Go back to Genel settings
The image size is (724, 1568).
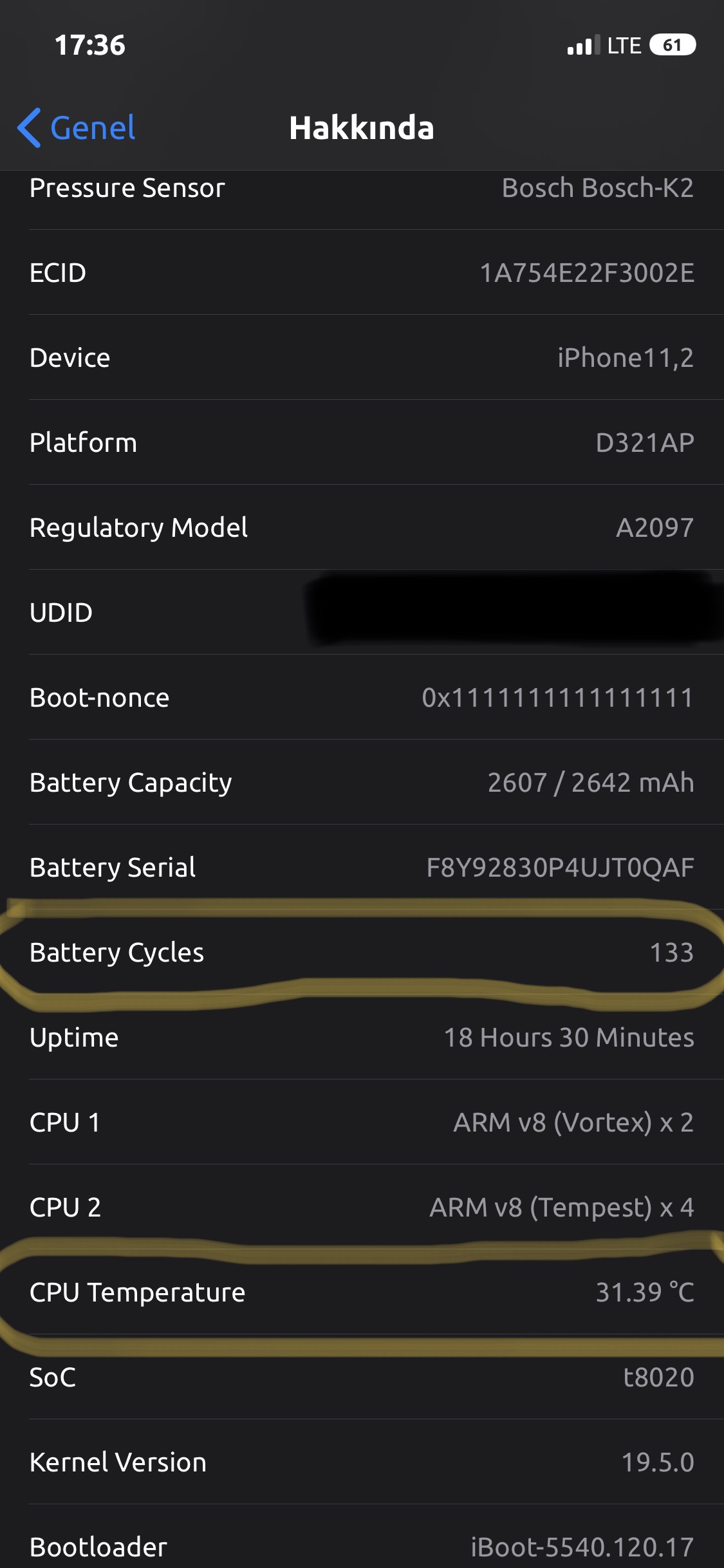pyautogui.click(x=77, y=127)
